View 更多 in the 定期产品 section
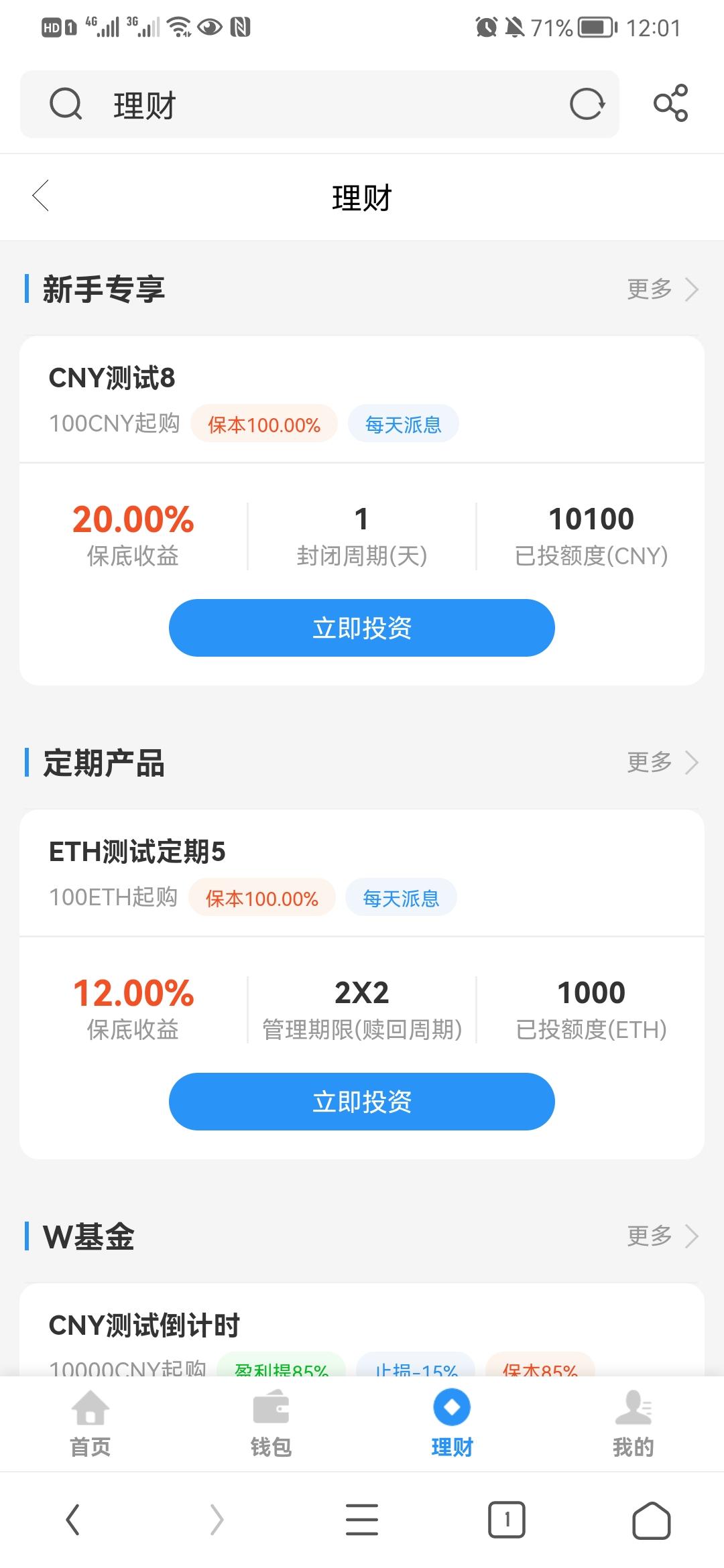This screenshot has width=724, height=1568. 662,763
